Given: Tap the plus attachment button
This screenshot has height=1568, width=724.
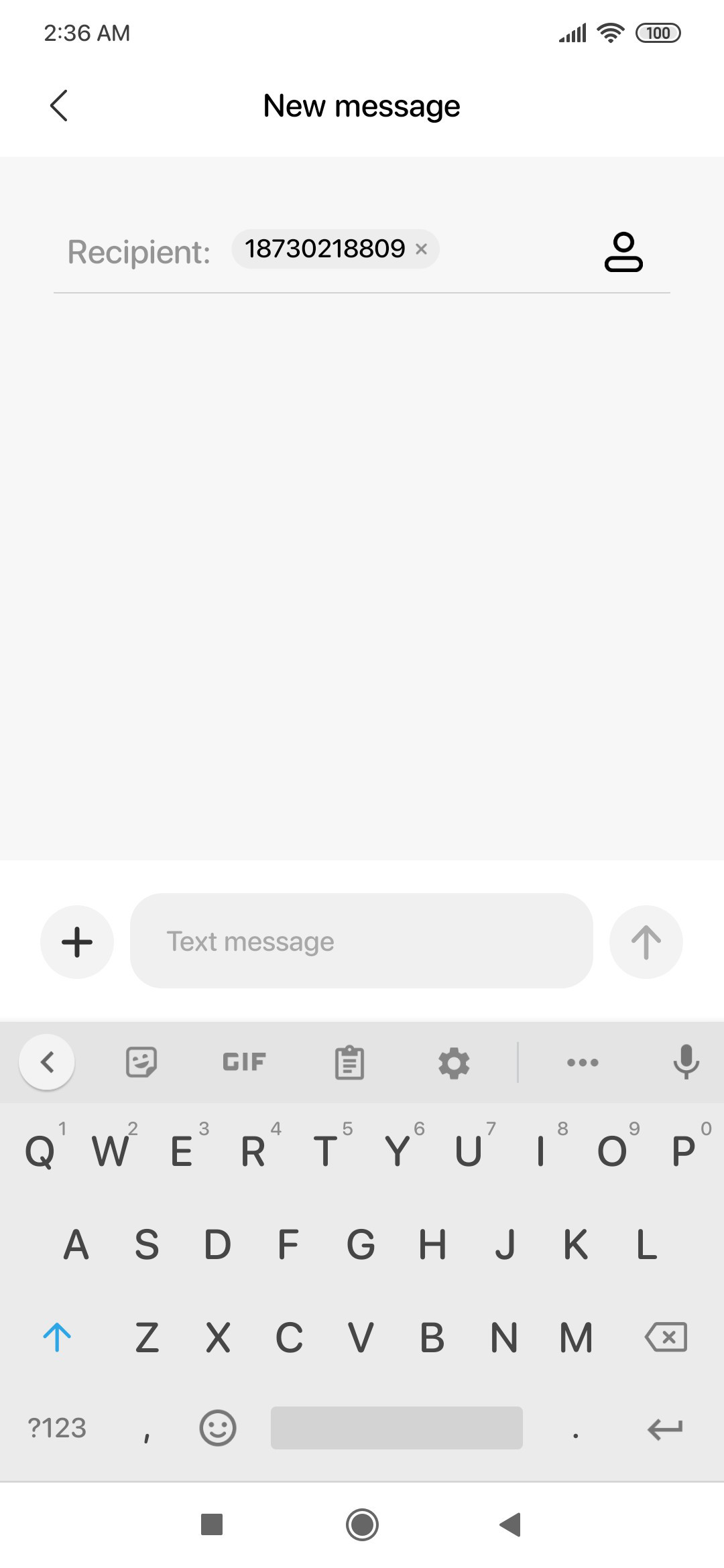Looking at the screenshot, I should coord(77,942).
